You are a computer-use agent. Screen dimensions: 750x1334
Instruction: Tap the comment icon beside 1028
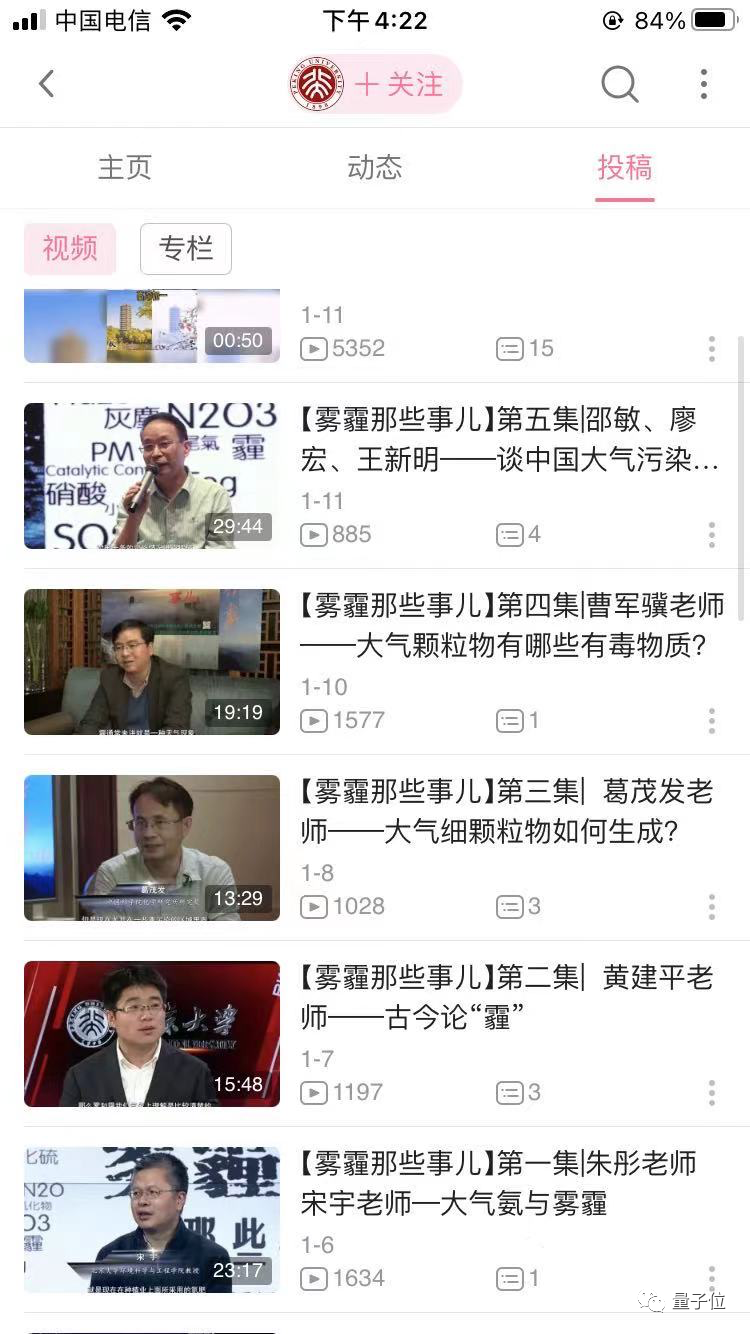click(x=509, y=907)
